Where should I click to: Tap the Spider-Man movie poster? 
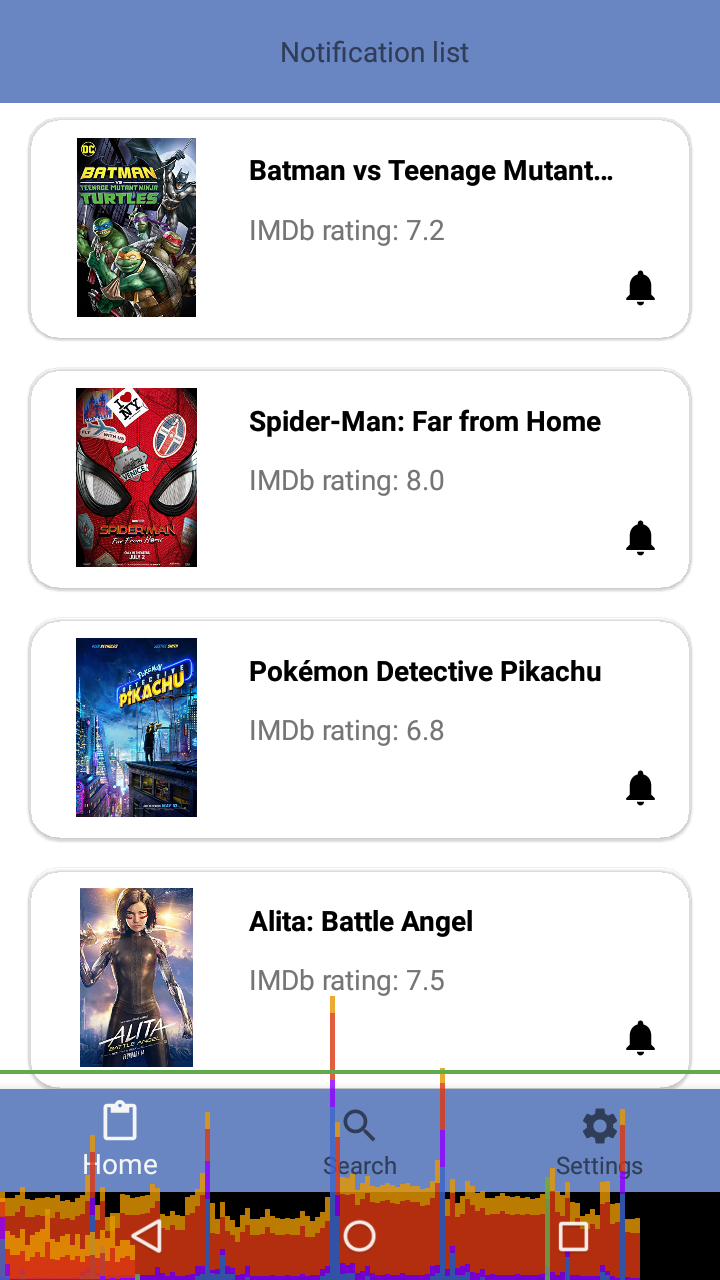click(x=136, y=477)
